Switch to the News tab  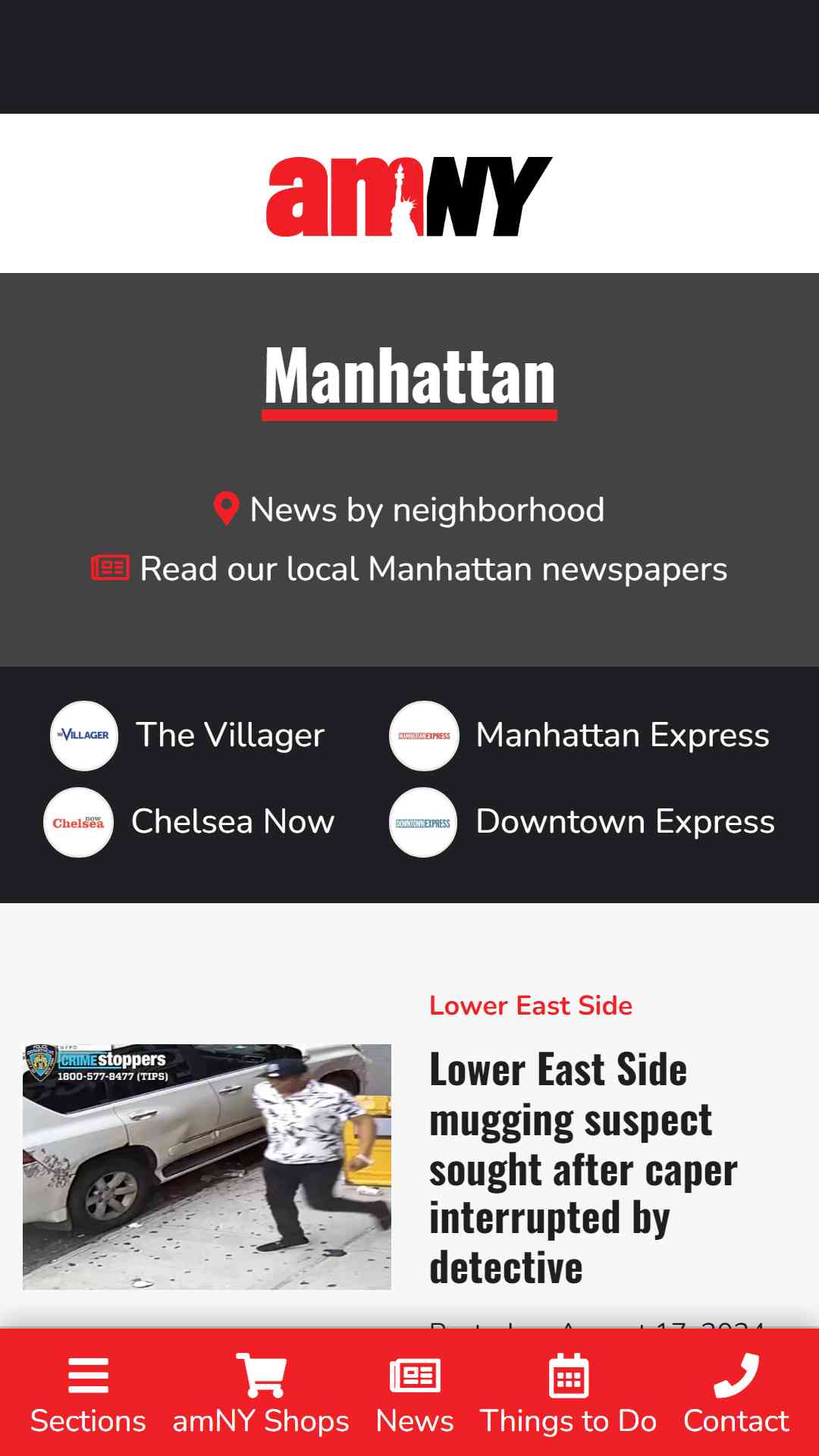coord(415,1395)
